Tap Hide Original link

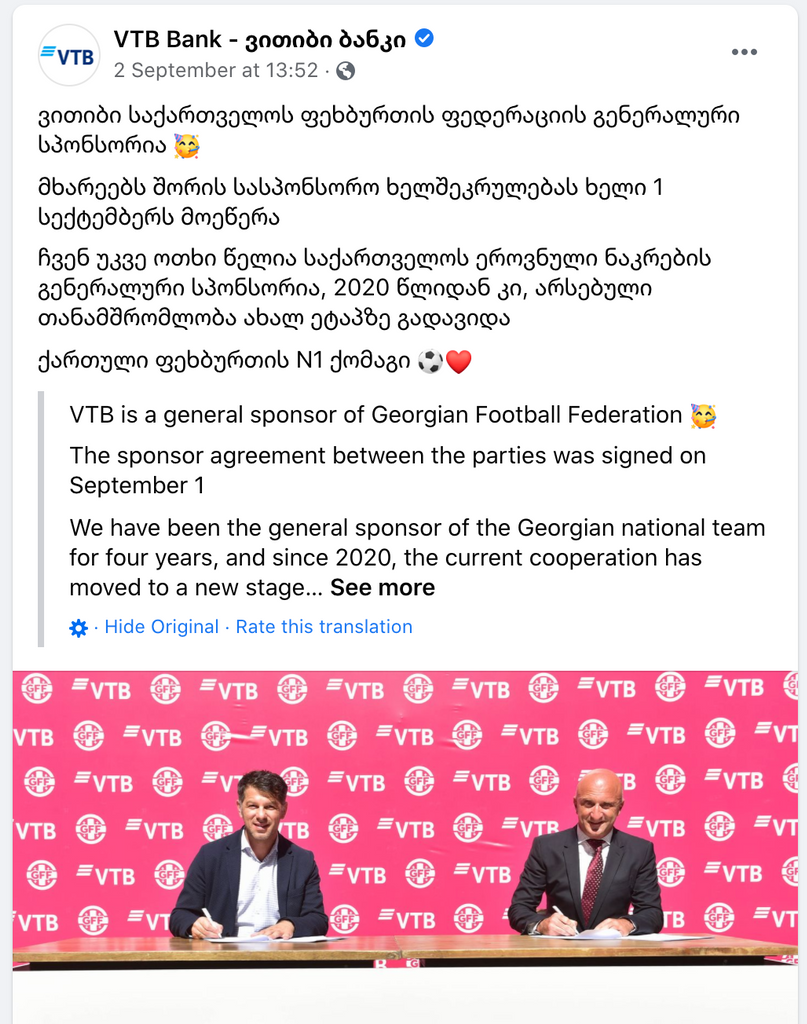point(161,627)
